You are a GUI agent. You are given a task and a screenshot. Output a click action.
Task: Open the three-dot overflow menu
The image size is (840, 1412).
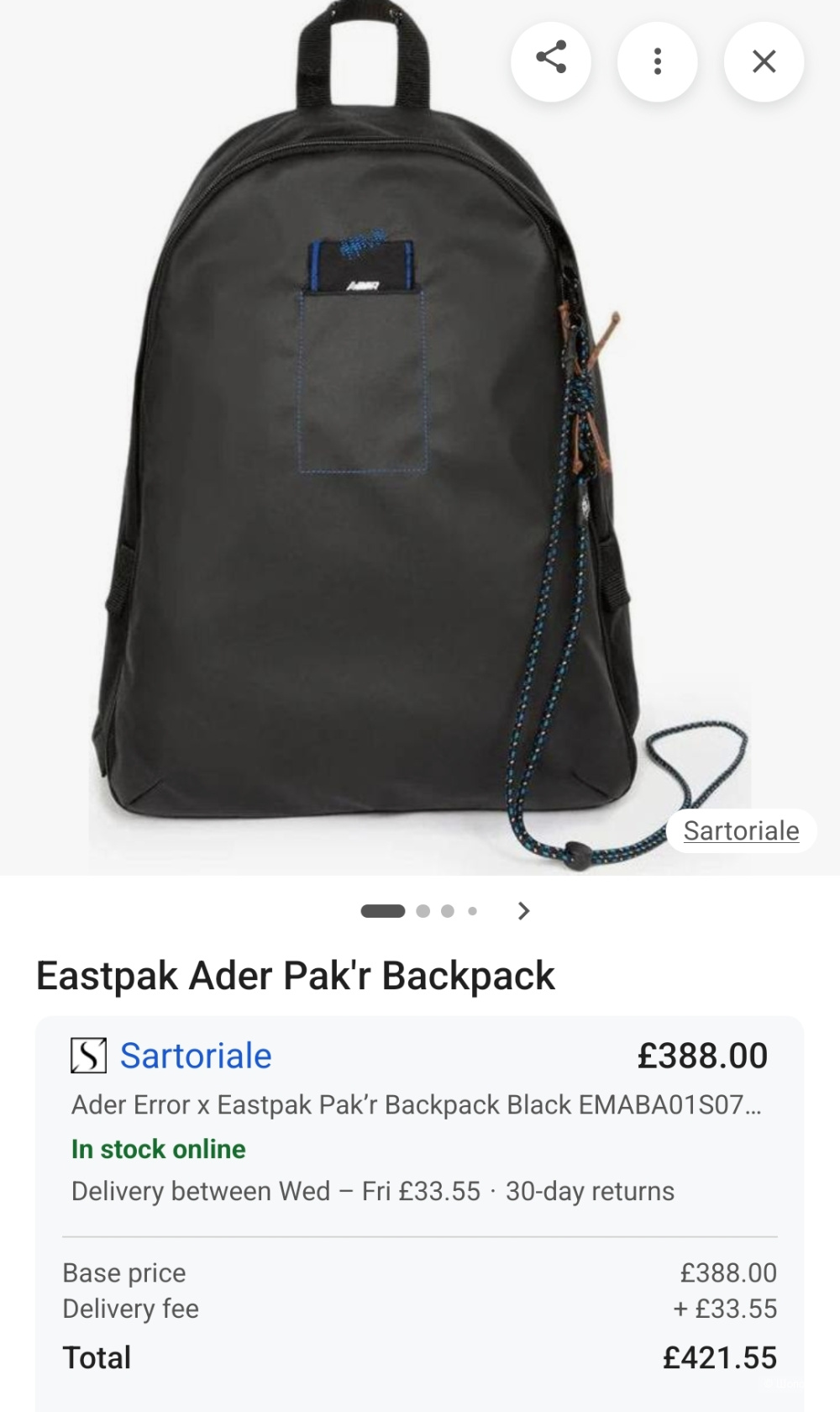[x=657, y=61]
